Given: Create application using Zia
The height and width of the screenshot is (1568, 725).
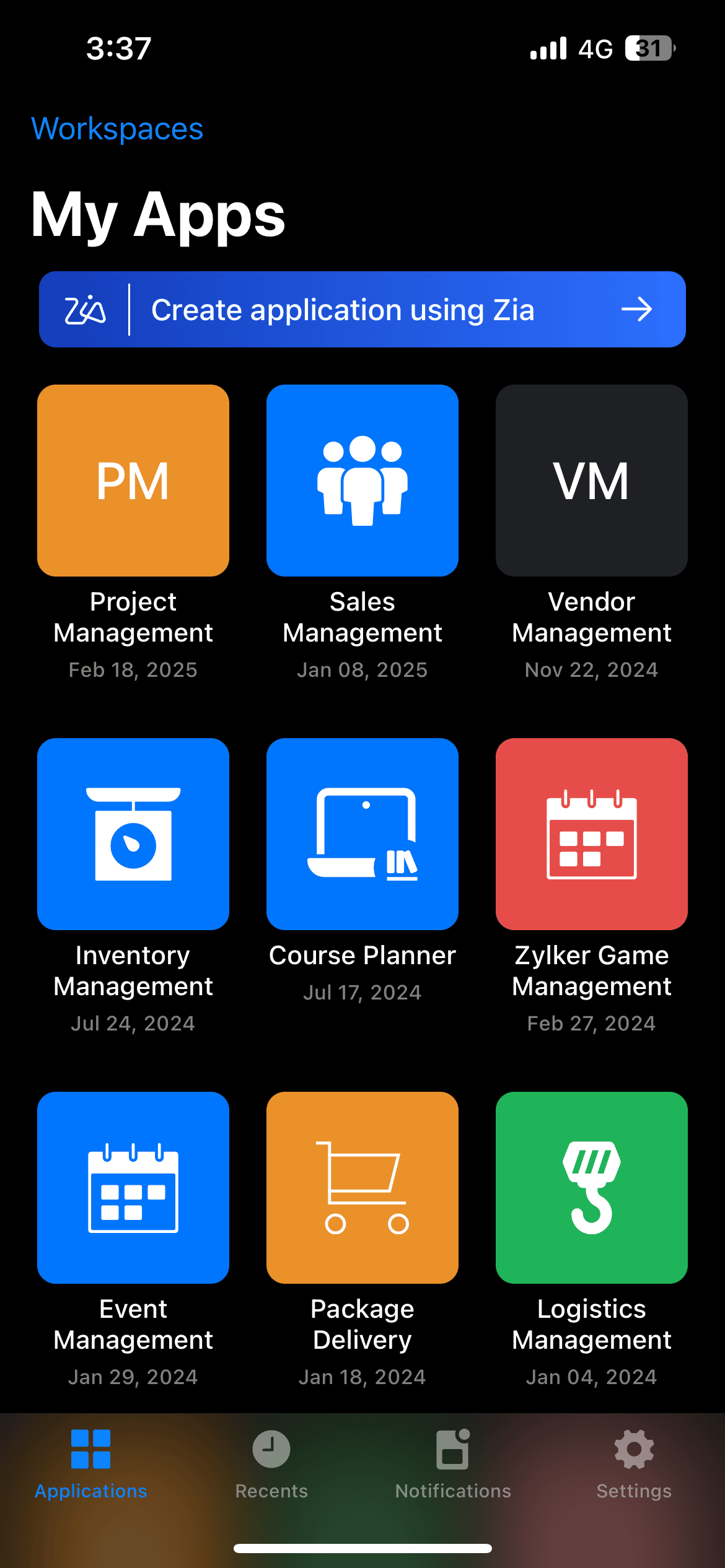Looking at the screenshot, I should (362, 310).
